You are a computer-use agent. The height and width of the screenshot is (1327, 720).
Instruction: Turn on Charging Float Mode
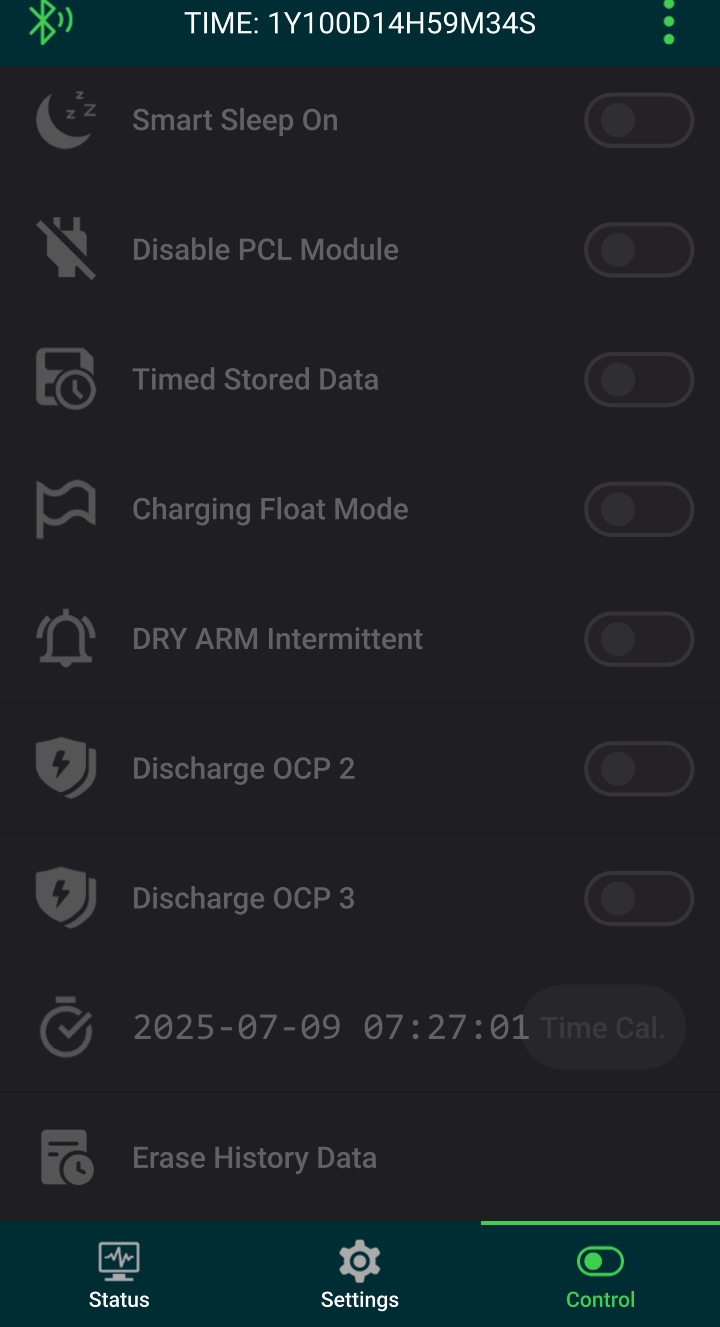(639, 510)
